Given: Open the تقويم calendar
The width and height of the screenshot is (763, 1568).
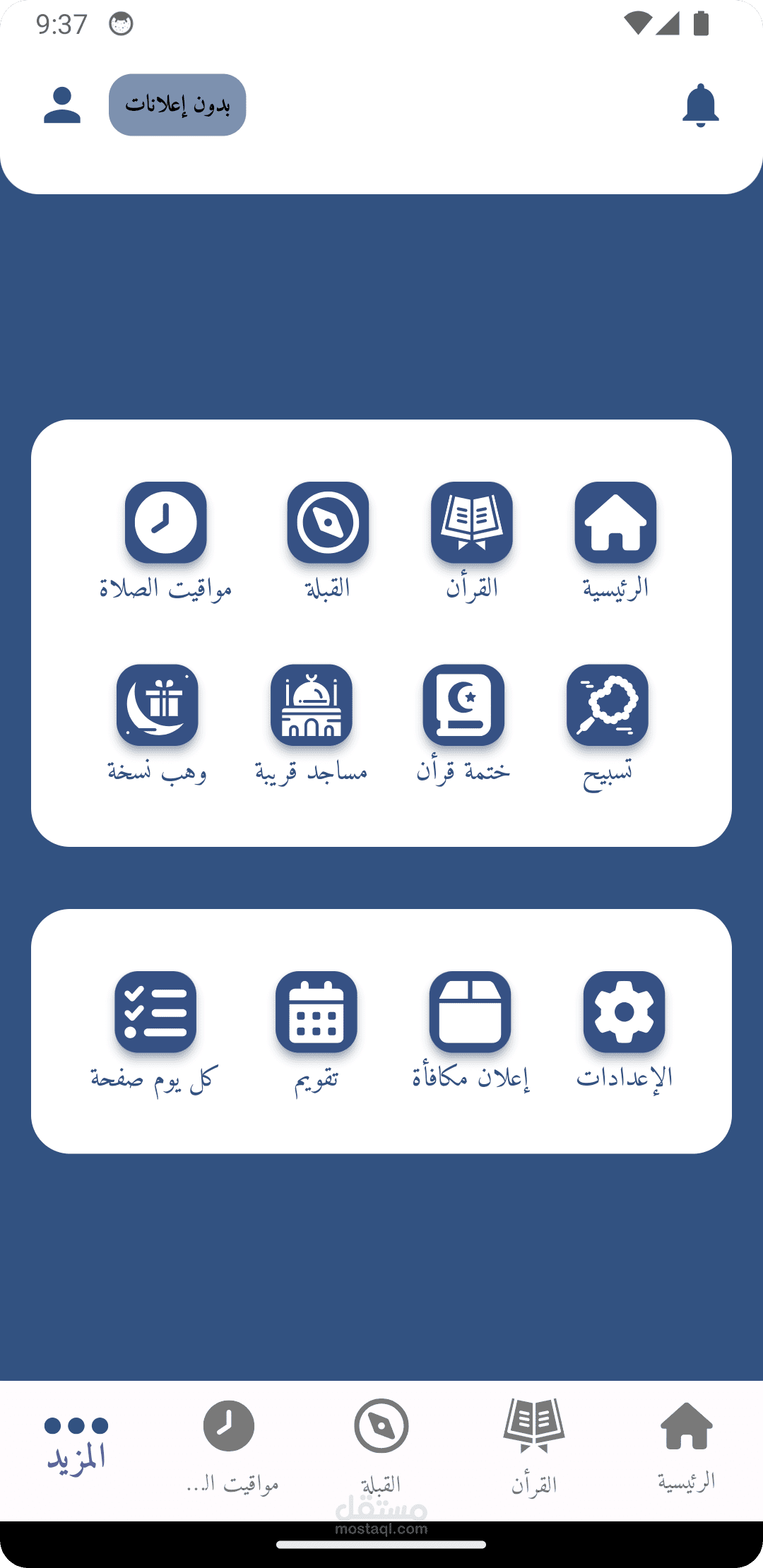Looking at the screenshot, I should click(x=317, y=1012).
